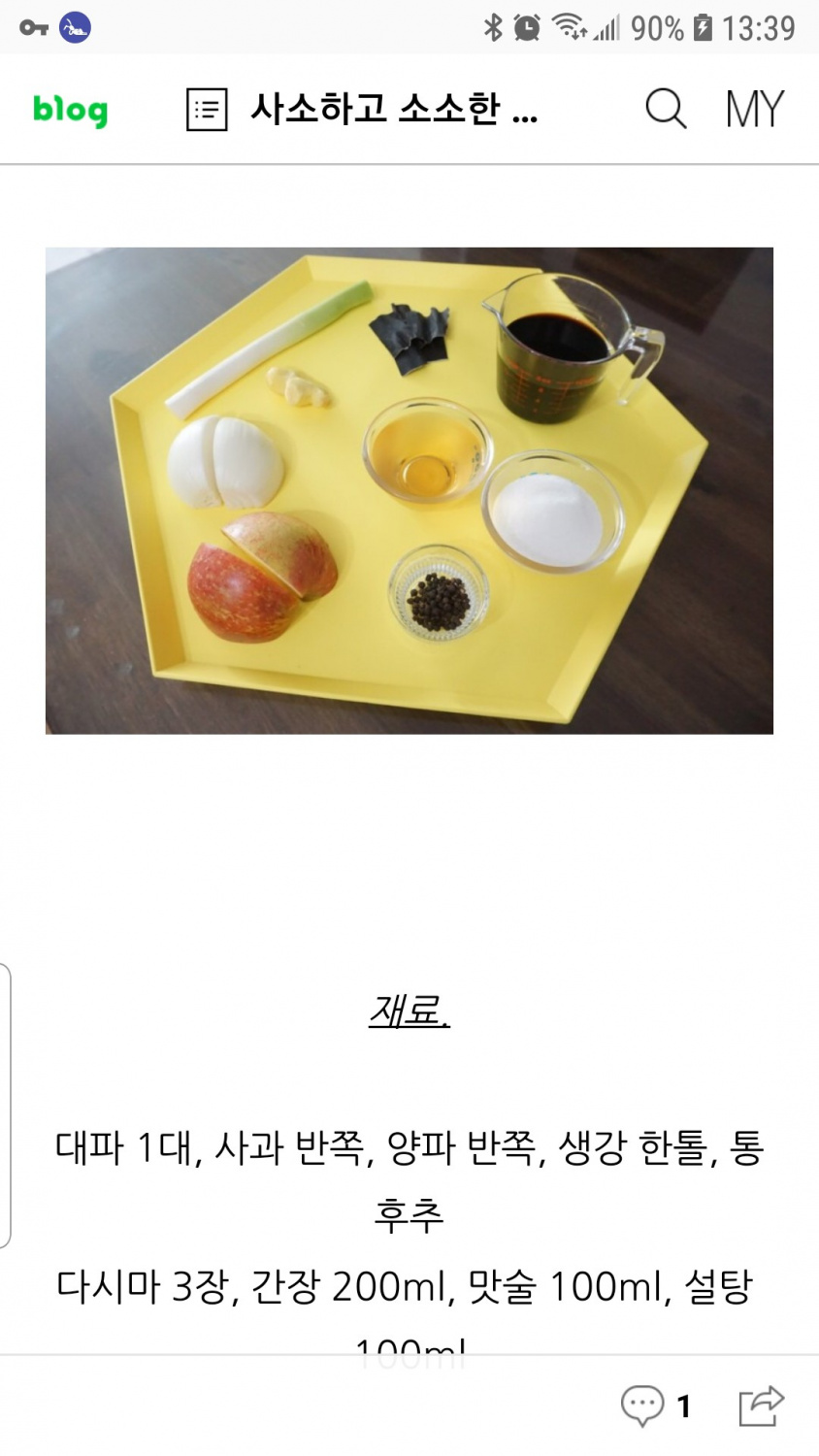Enlarge the ingredients photo

(409, 490)
